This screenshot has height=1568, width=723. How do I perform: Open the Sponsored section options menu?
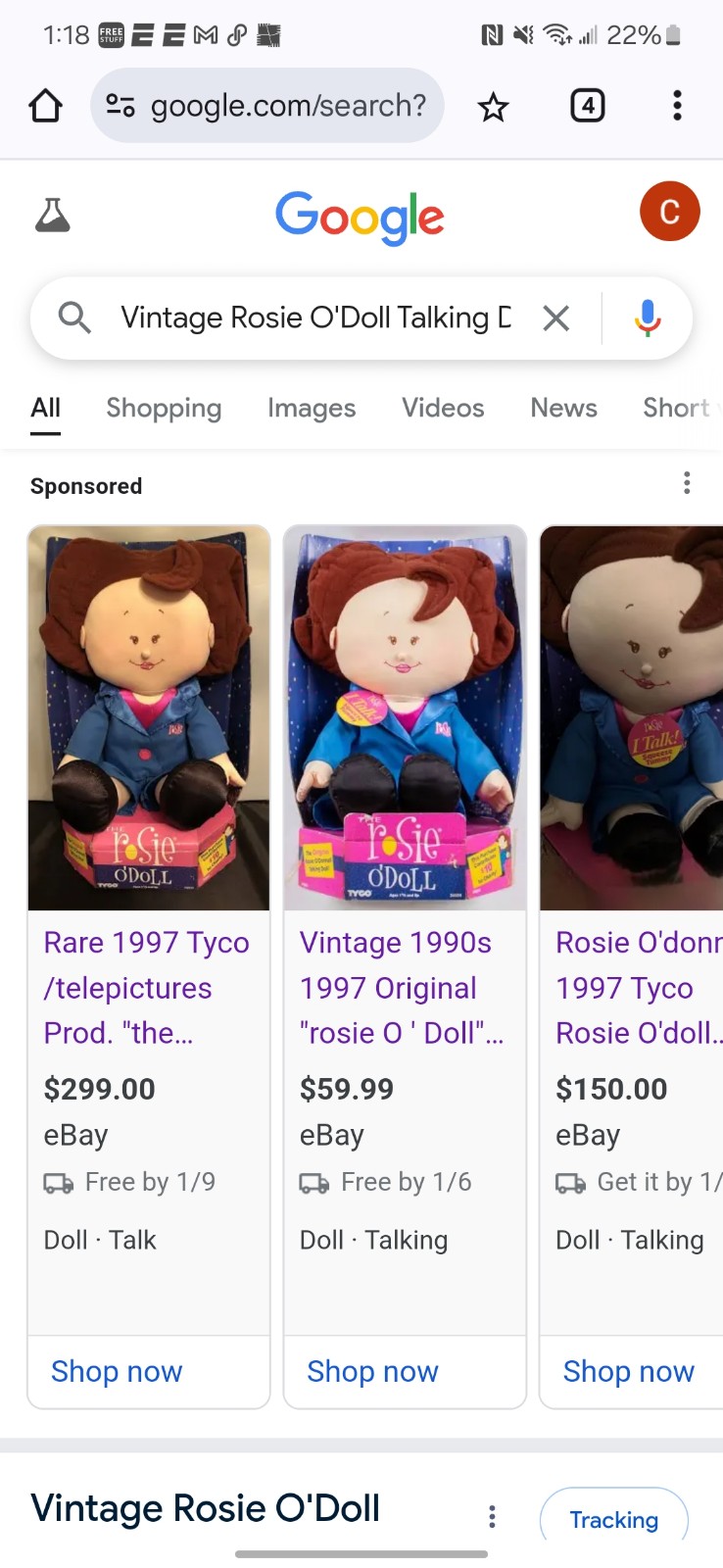[x=687, y=483]
